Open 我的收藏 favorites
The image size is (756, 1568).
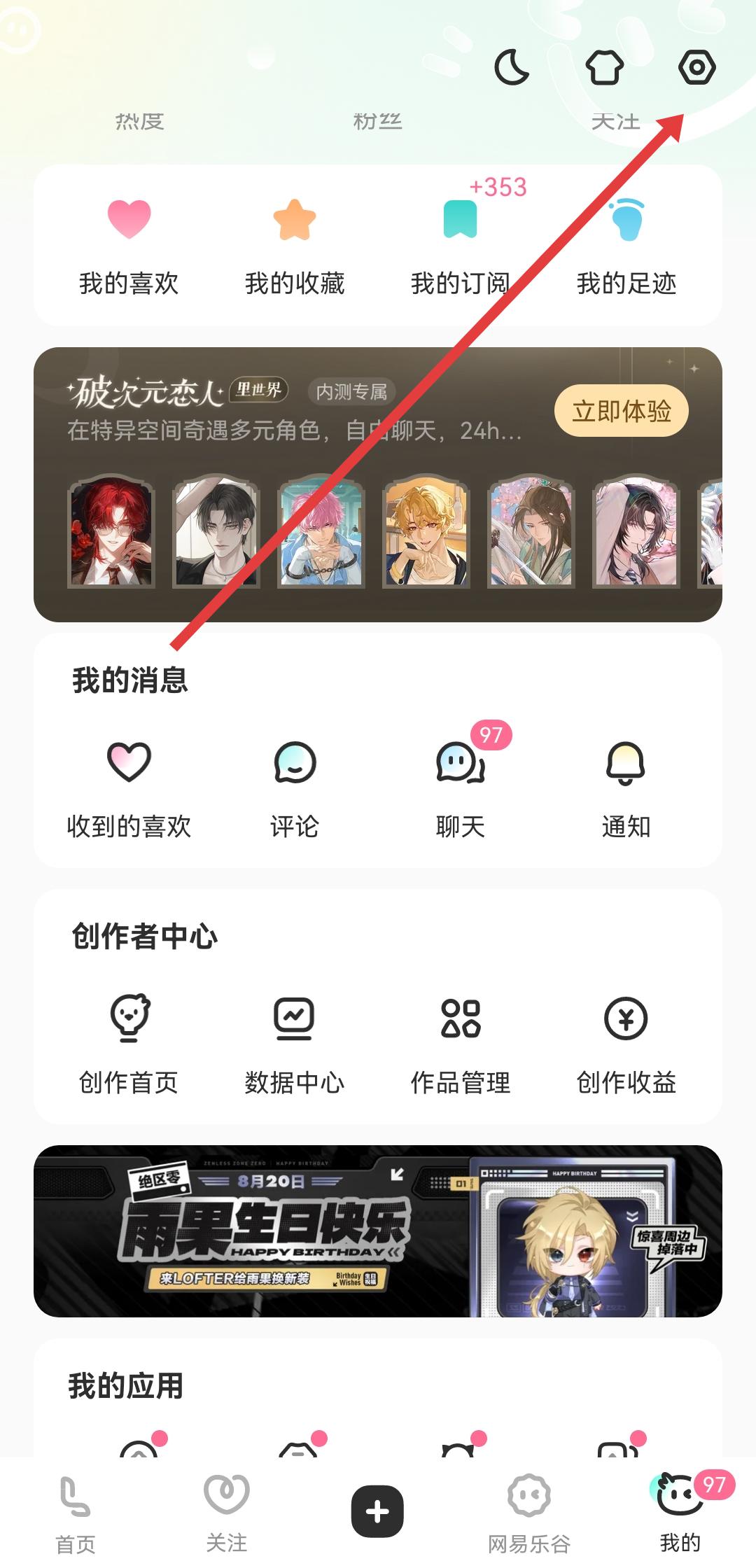pos(295,245)
